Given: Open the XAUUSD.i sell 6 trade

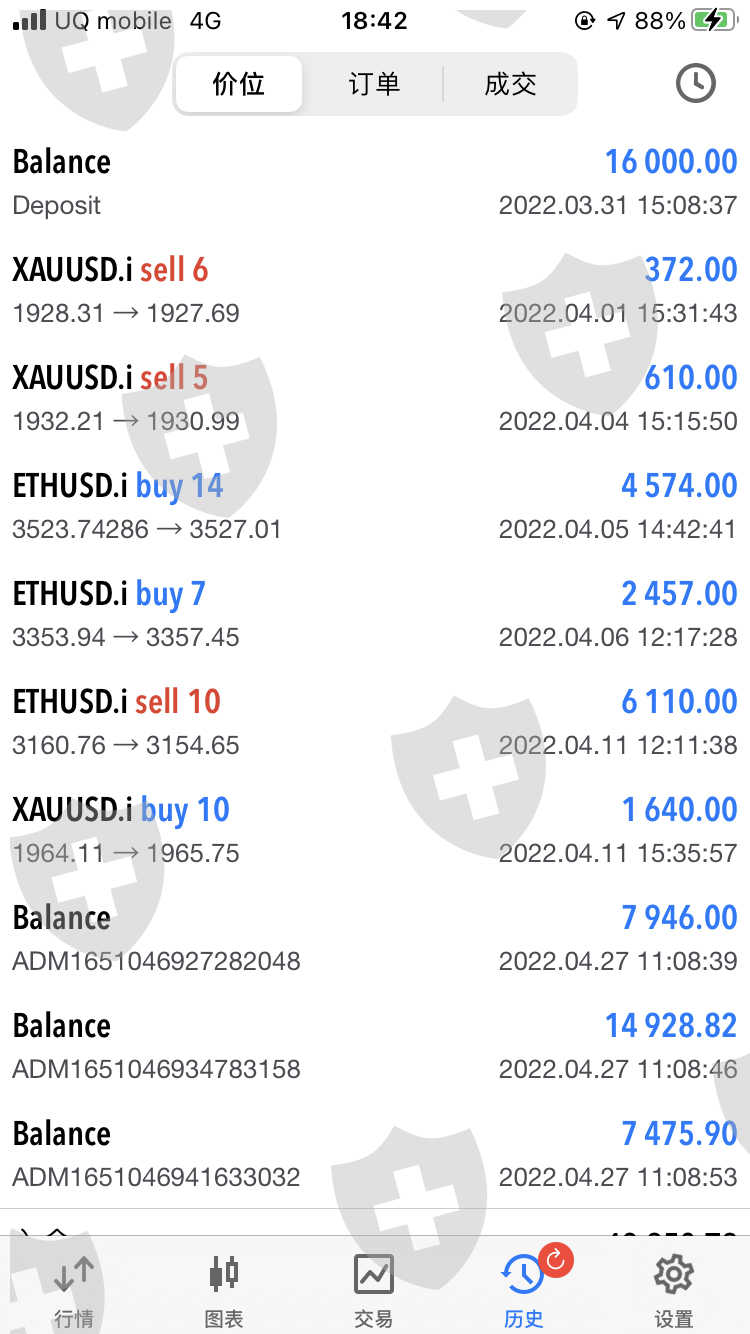Looking at the screenshot, I should coord(375,290).
